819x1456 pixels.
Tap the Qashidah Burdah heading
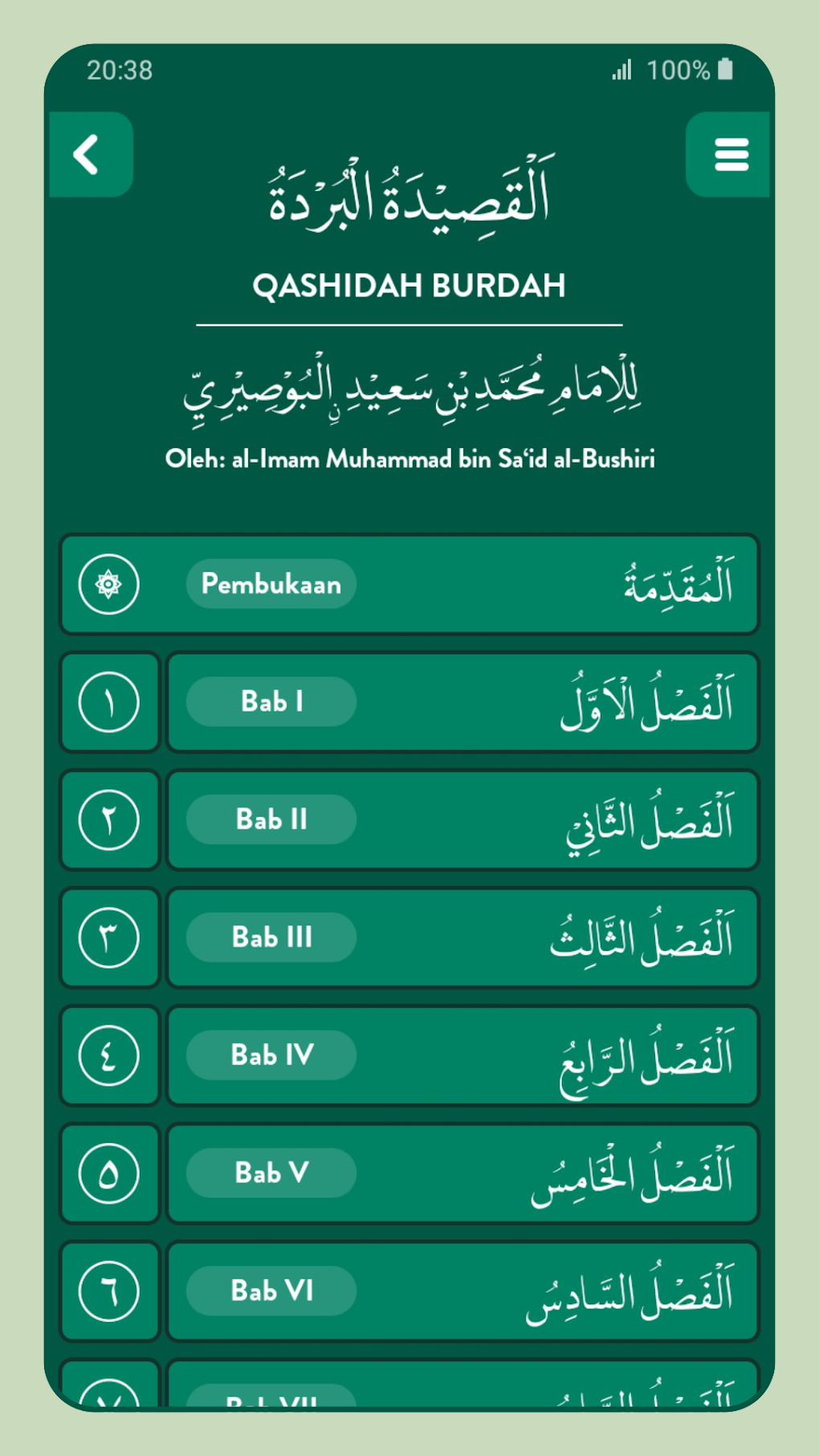pos(409,285)
